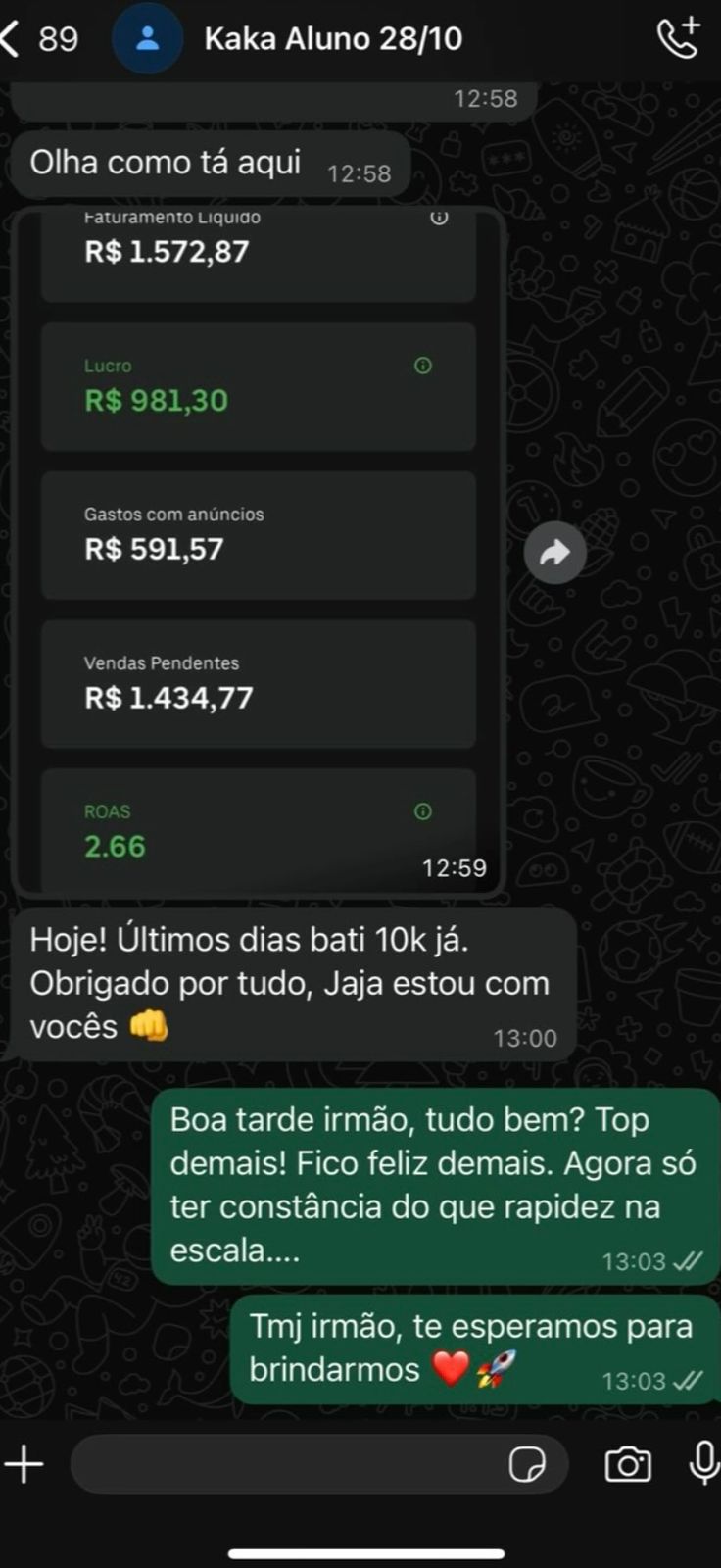This screenshot has height=1568, width=721.
Task: Open the camera to take a photo
Action: coord(628,1465)
